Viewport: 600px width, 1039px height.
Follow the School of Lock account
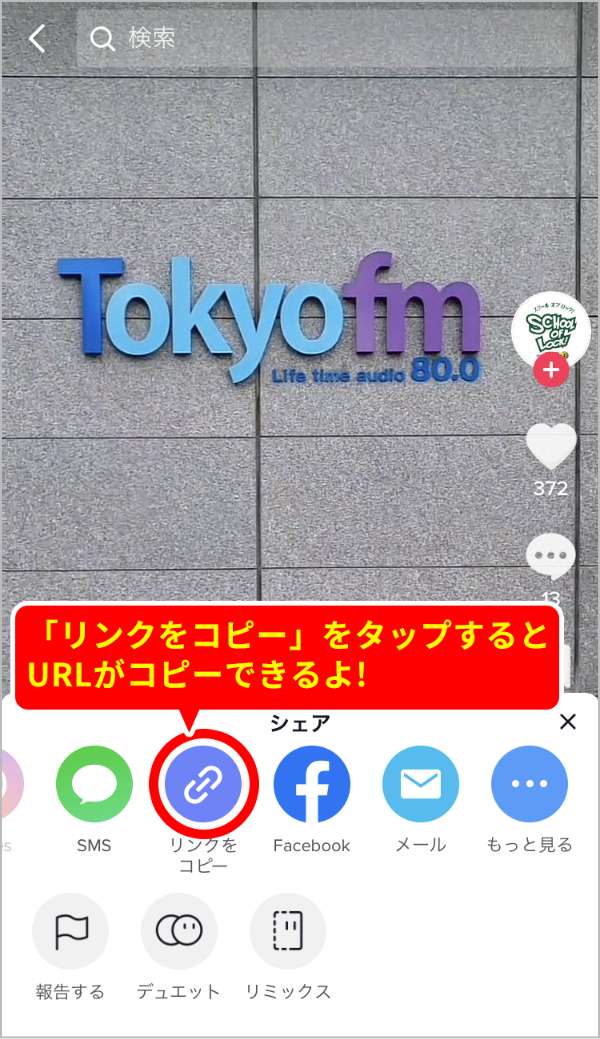551,370
